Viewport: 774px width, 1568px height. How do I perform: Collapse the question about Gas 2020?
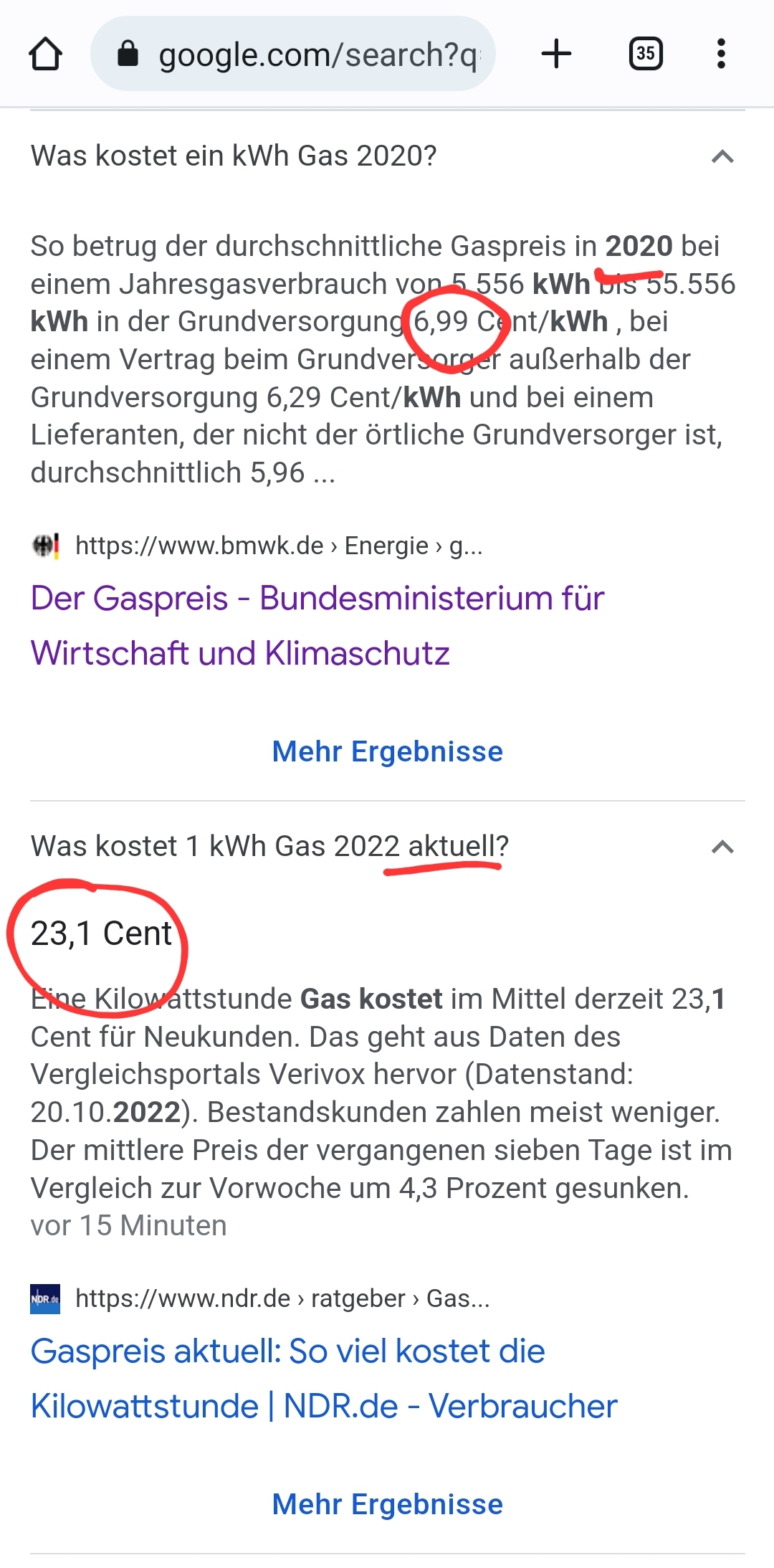(x=722, y=156)
